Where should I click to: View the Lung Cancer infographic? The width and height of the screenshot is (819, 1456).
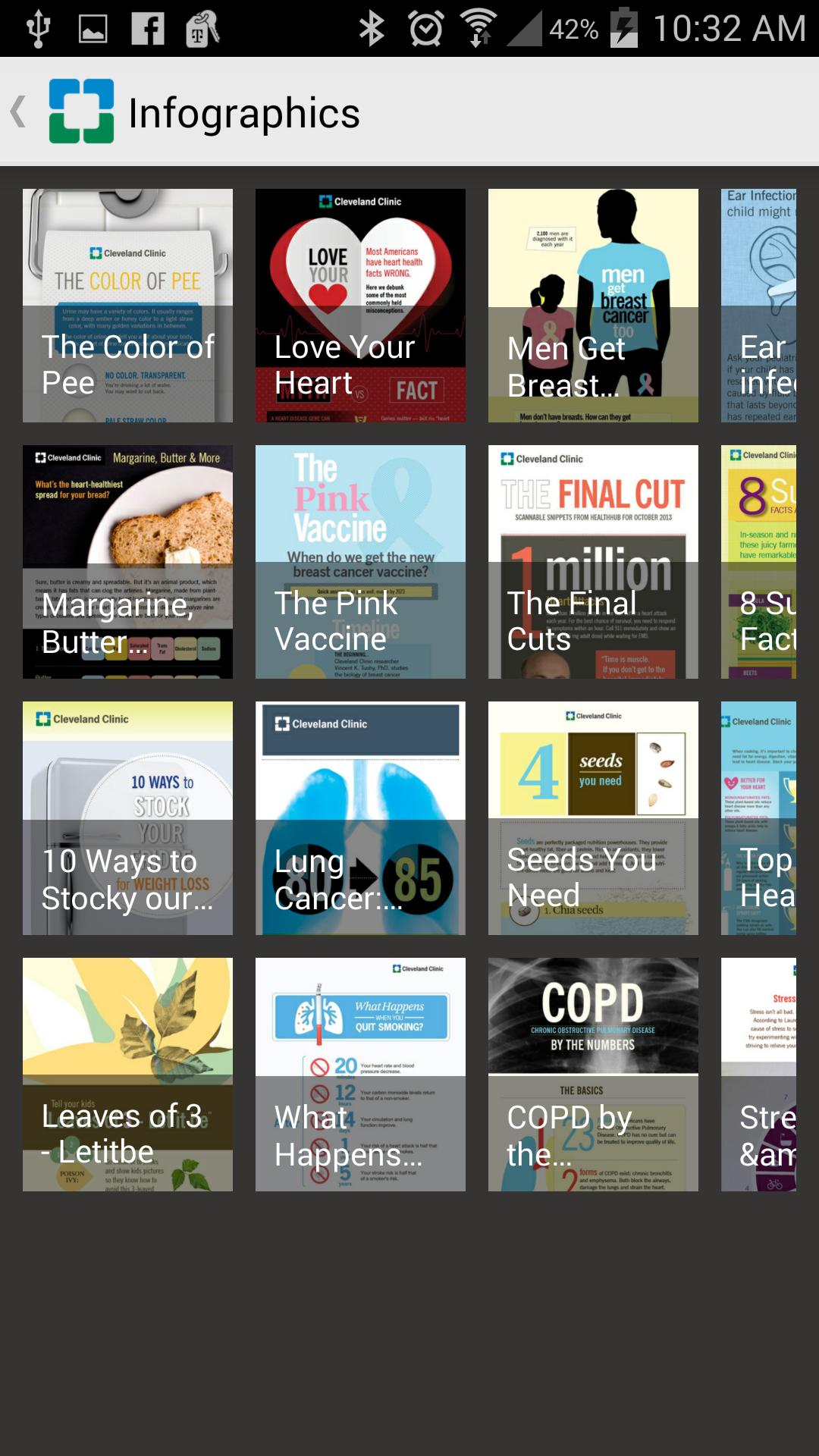click(x=360, y=818)
